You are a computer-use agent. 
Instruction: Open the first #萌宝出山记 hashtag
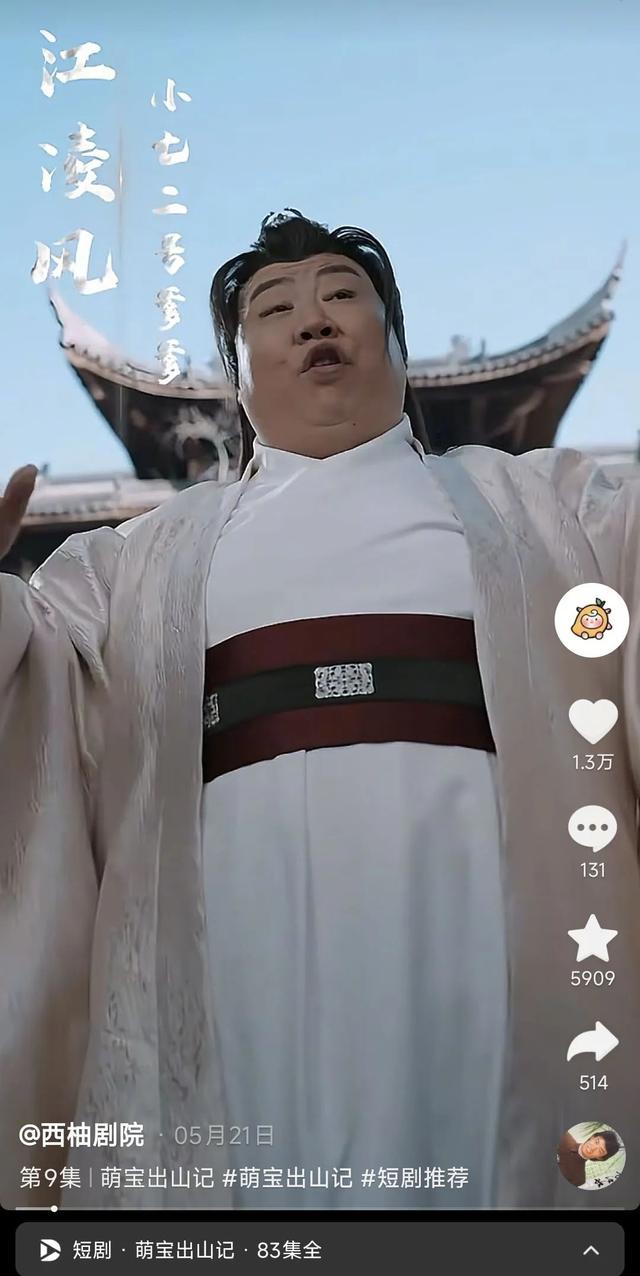[x=287, y=1177]
